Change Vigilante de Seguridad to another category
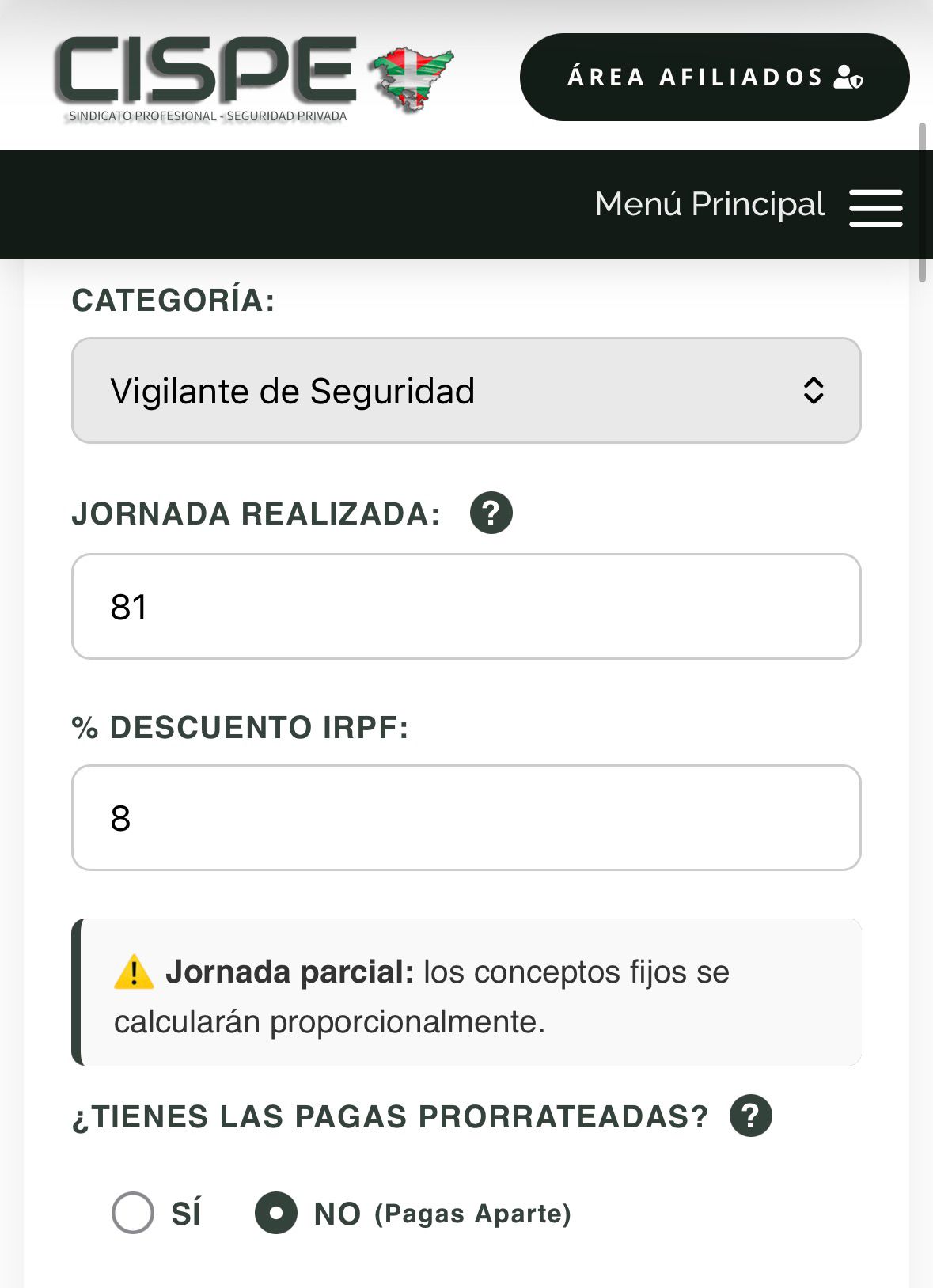The width and height of the screenshot is (933, 1288). point(467,388)
